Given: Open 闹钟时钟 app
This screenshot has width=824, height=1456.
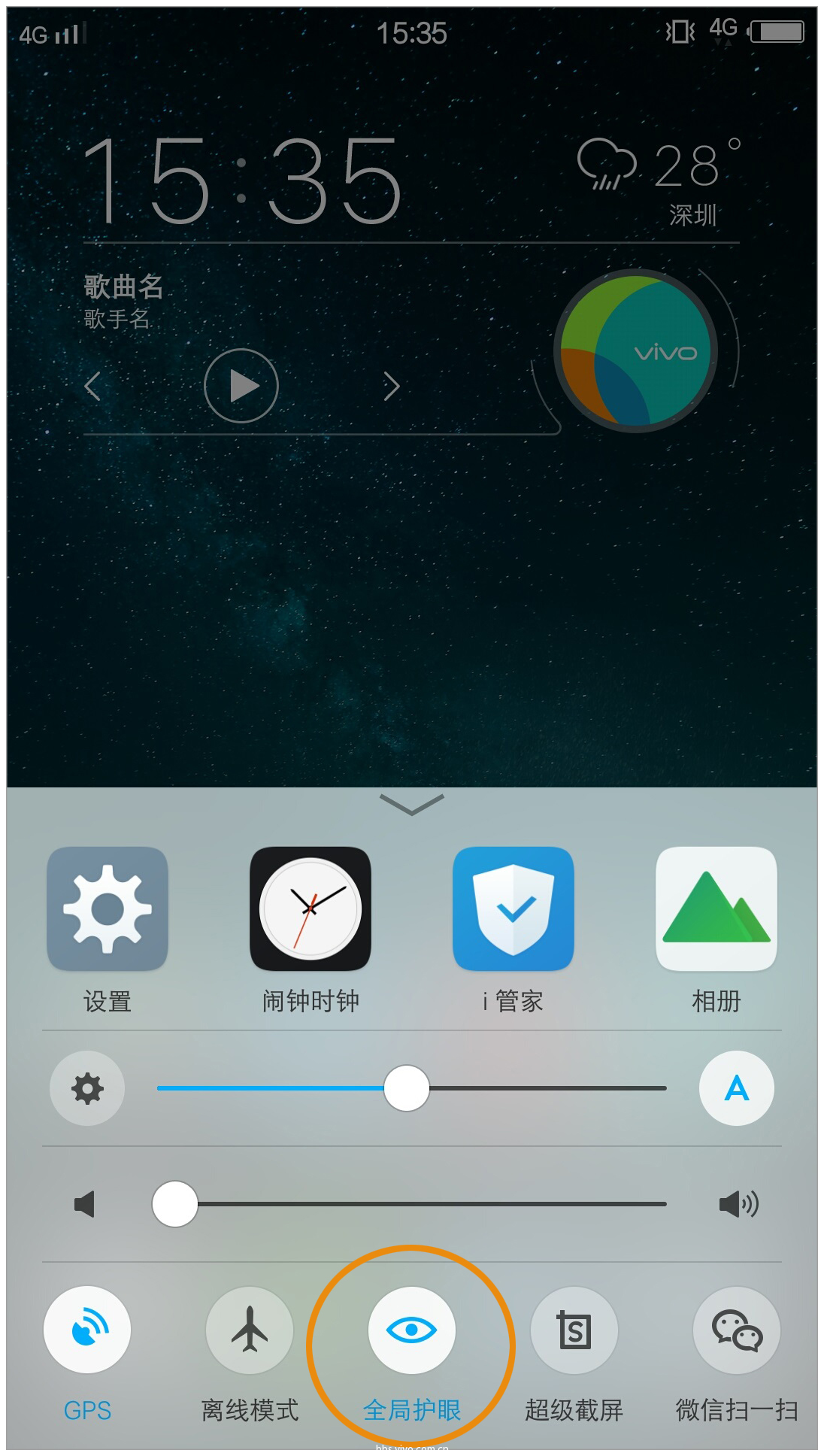Looking at the screenshot, I should 311,909.
